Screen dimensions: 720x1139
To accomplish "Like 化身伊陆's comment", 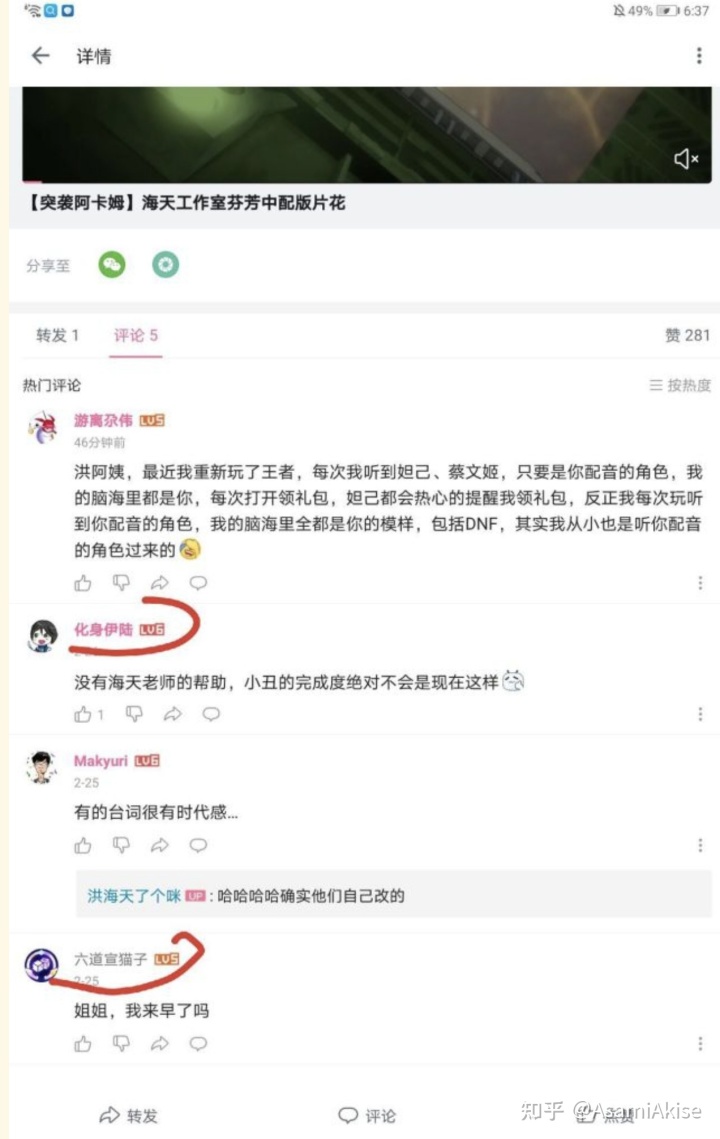I will tap(84, 714).
